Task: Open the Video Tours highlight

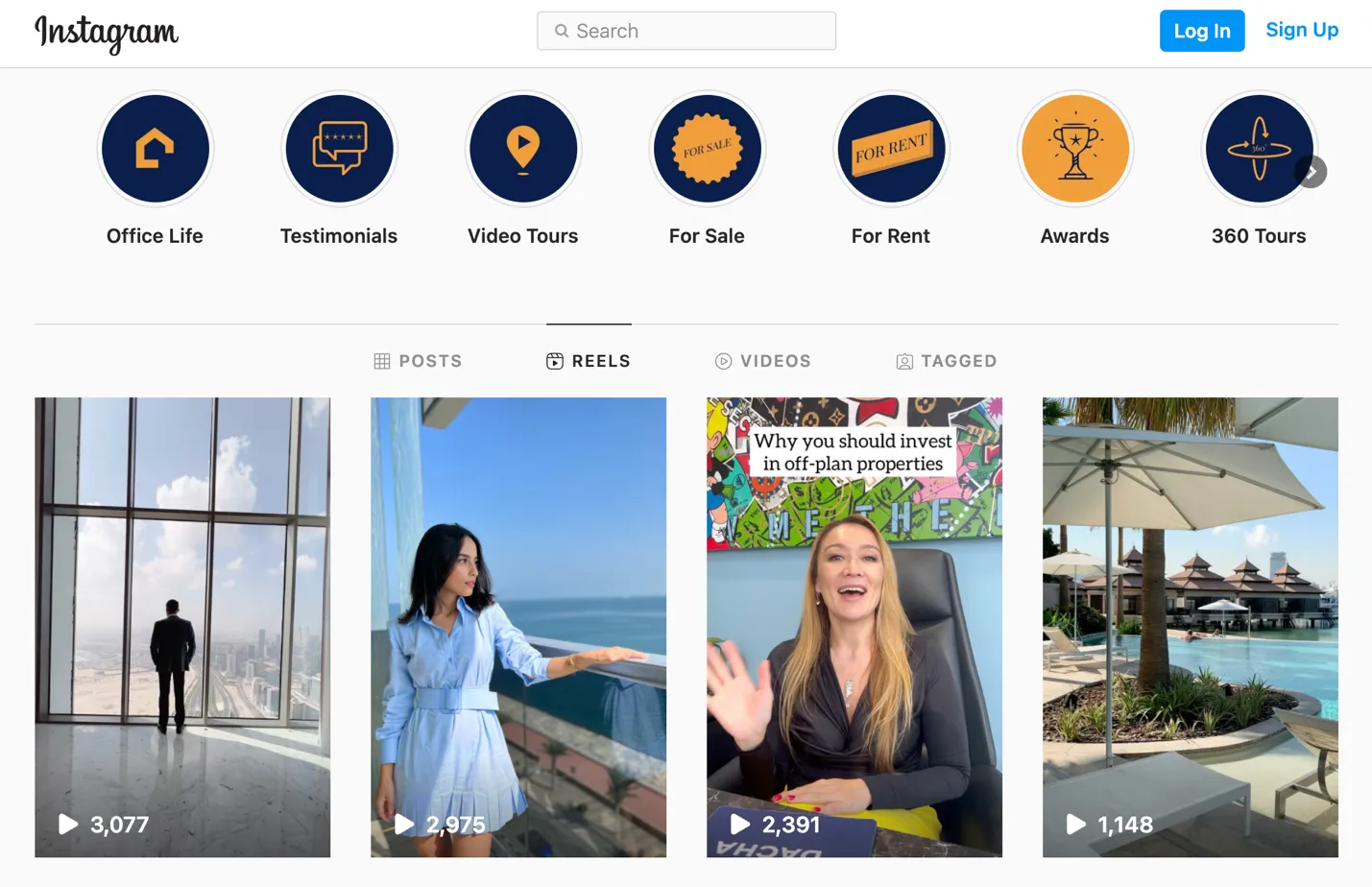Action: click(522, 150)
